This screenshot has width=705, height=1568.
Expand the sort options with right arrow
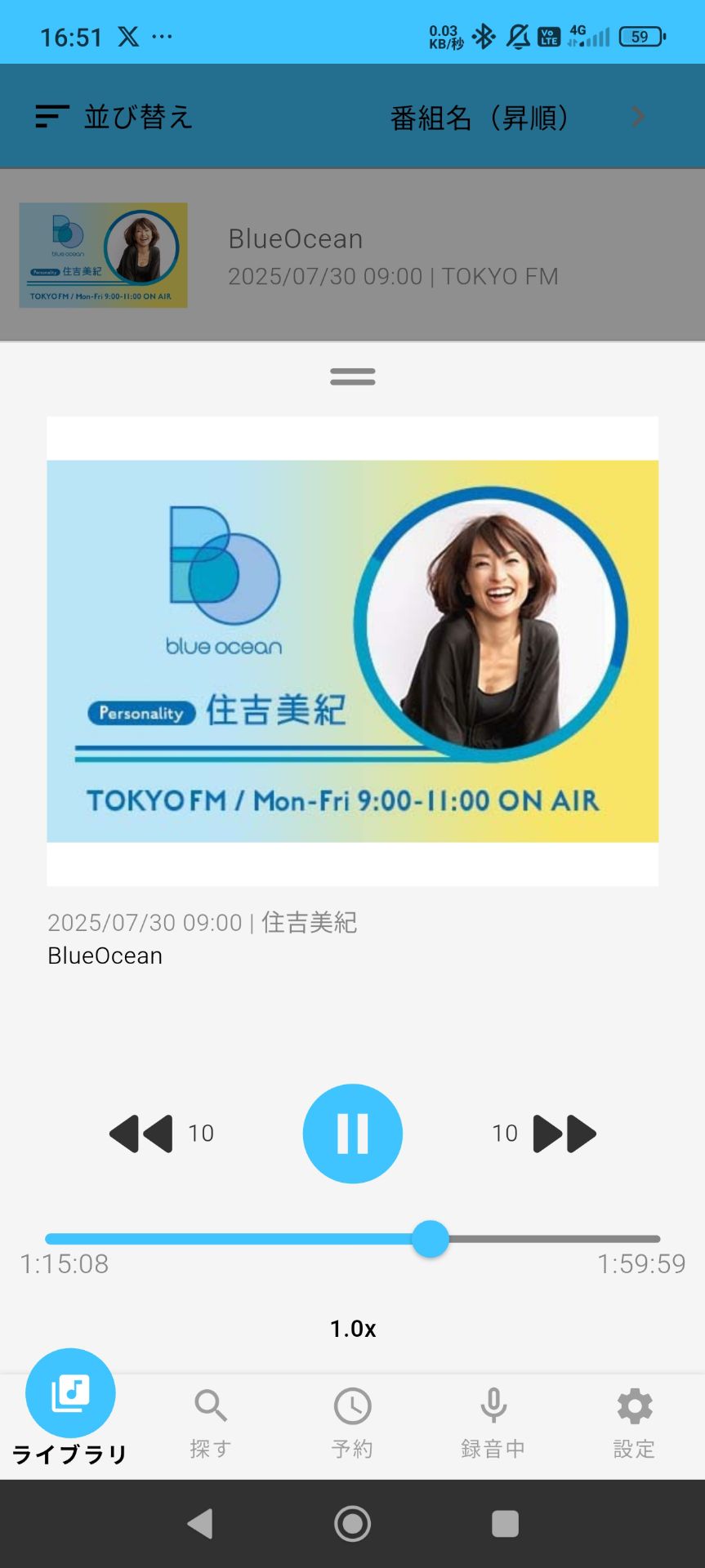click(638, 116)
